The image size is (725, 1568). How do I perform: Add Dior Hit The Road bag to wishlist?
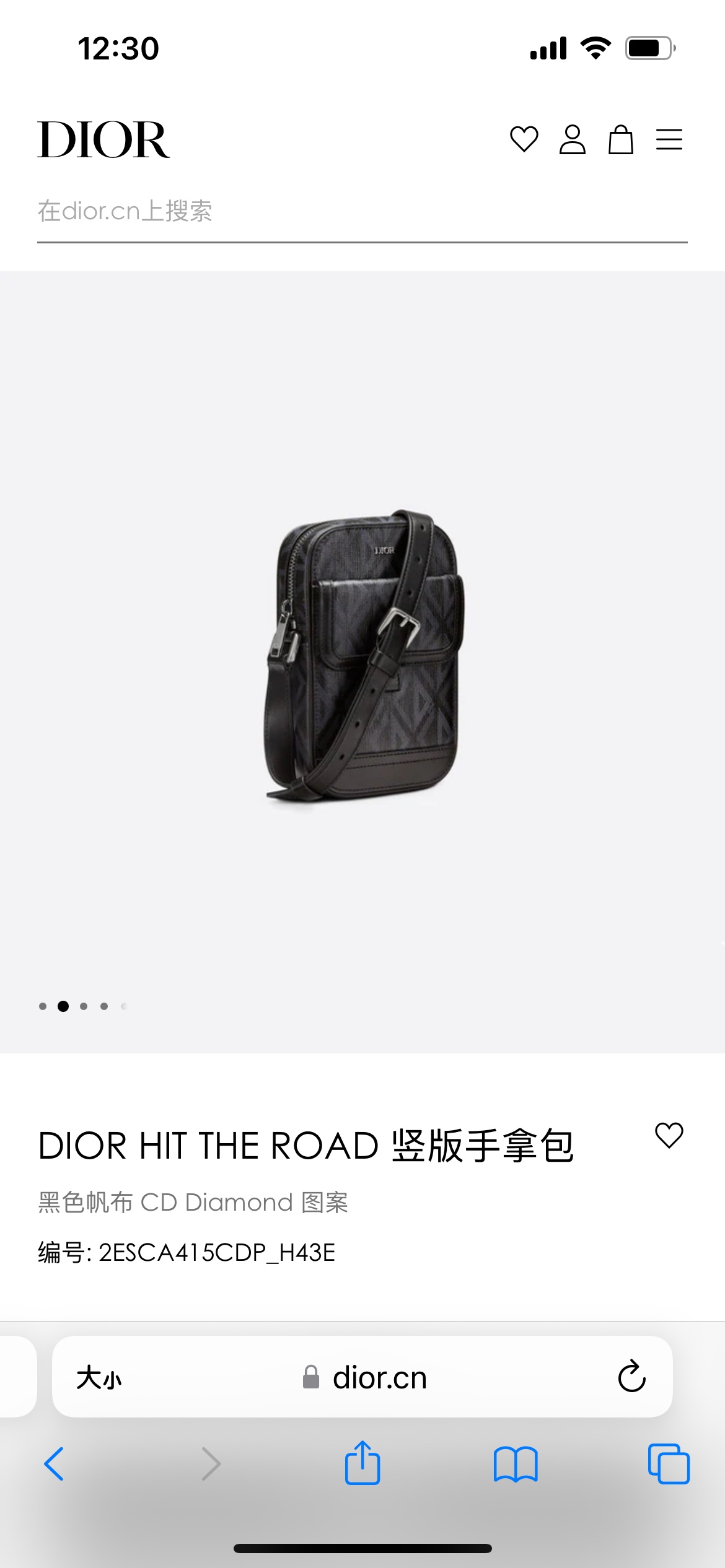[x=669, y=1135]
